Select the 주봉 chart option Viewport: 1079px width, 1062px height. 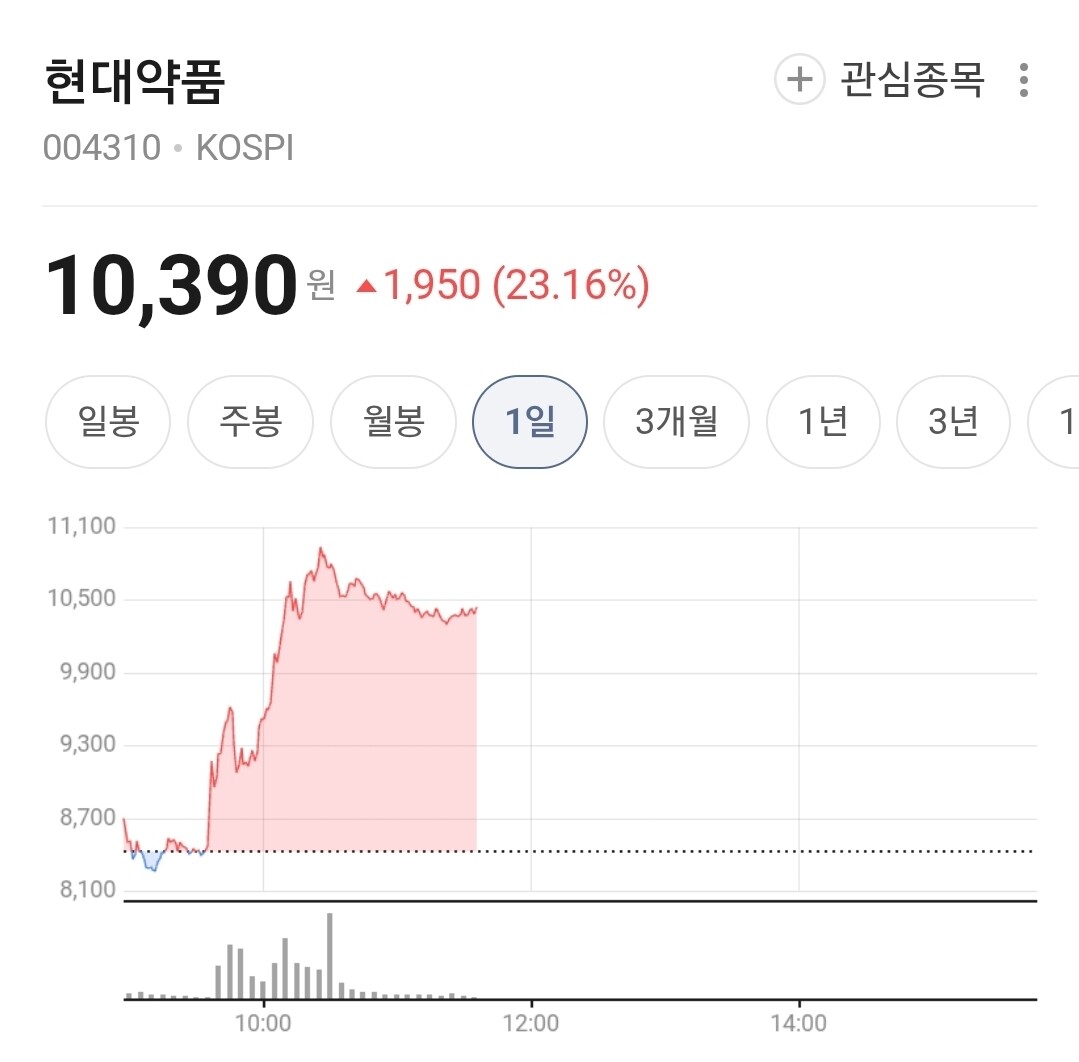(250, 422)
